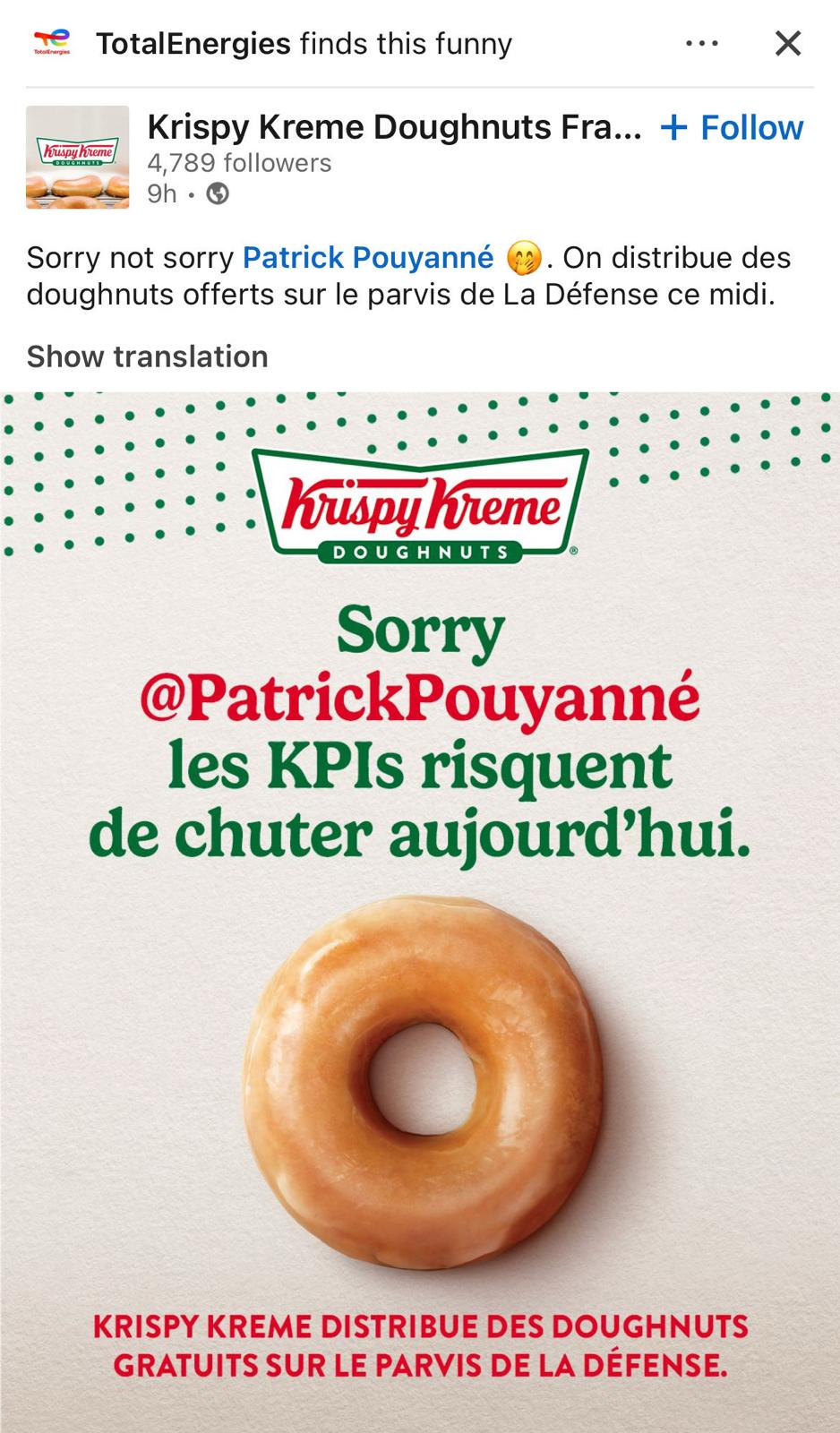This screenshot has width=840, height=1433.
Task: Open Krispy Kreme Doughnuts France's page
Action: coord(394,127)
